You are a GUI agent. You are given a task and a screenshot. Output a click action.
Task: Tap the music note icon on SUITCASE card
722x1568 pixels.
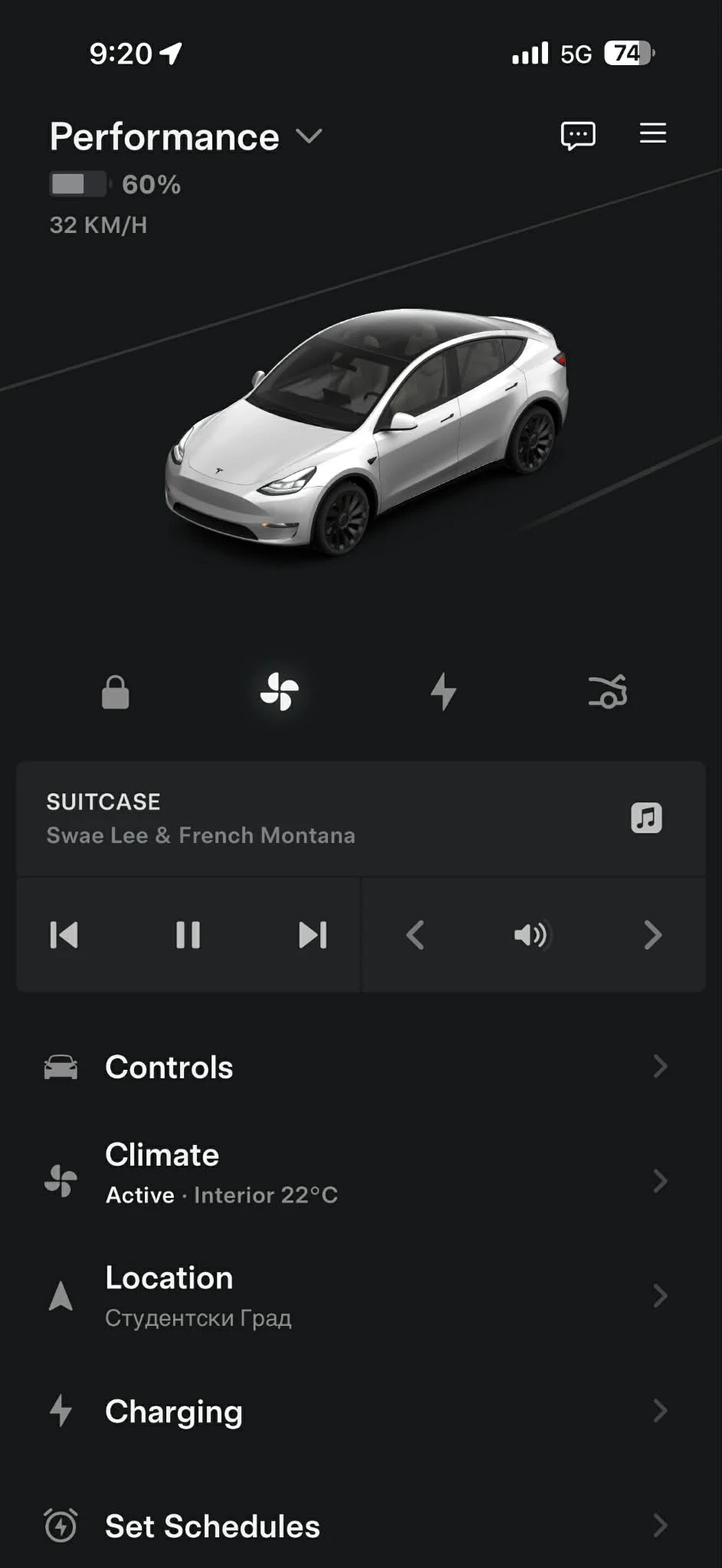click(645, 818)
